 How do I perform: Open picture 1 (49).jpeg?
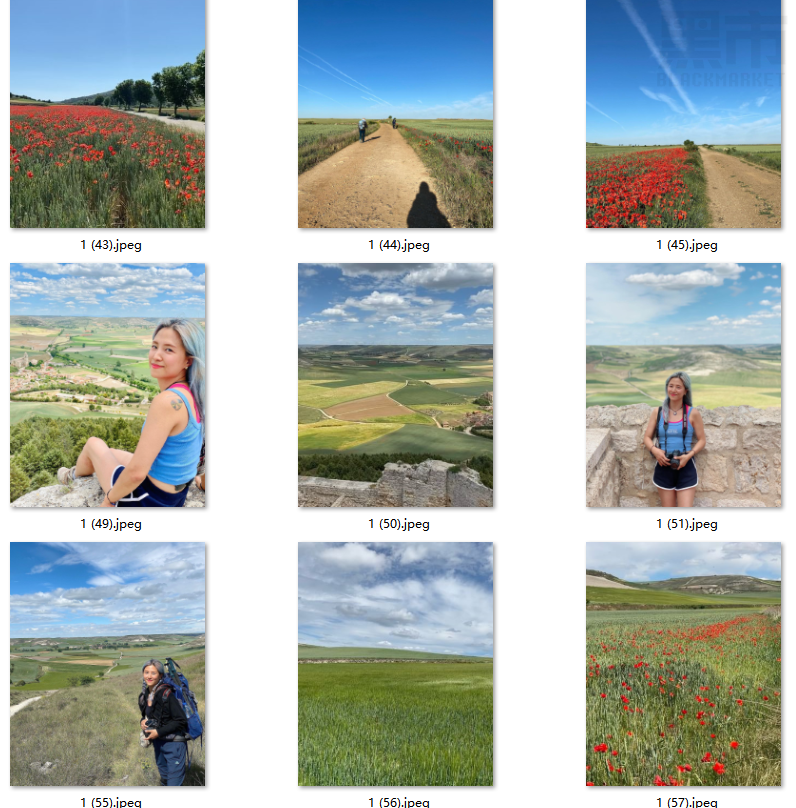[x=108, y=385]
